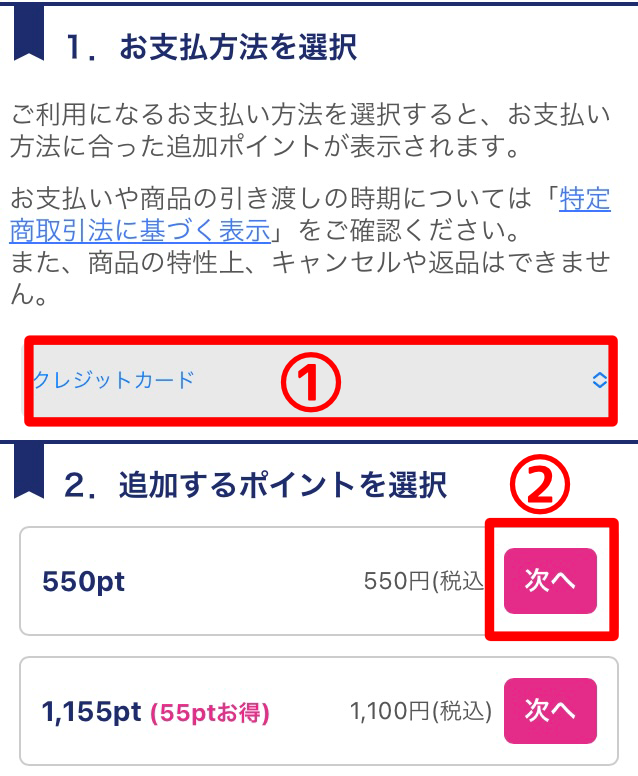
Task: Tap 次へ for the 1,155pt option
Action: [550, 711]
